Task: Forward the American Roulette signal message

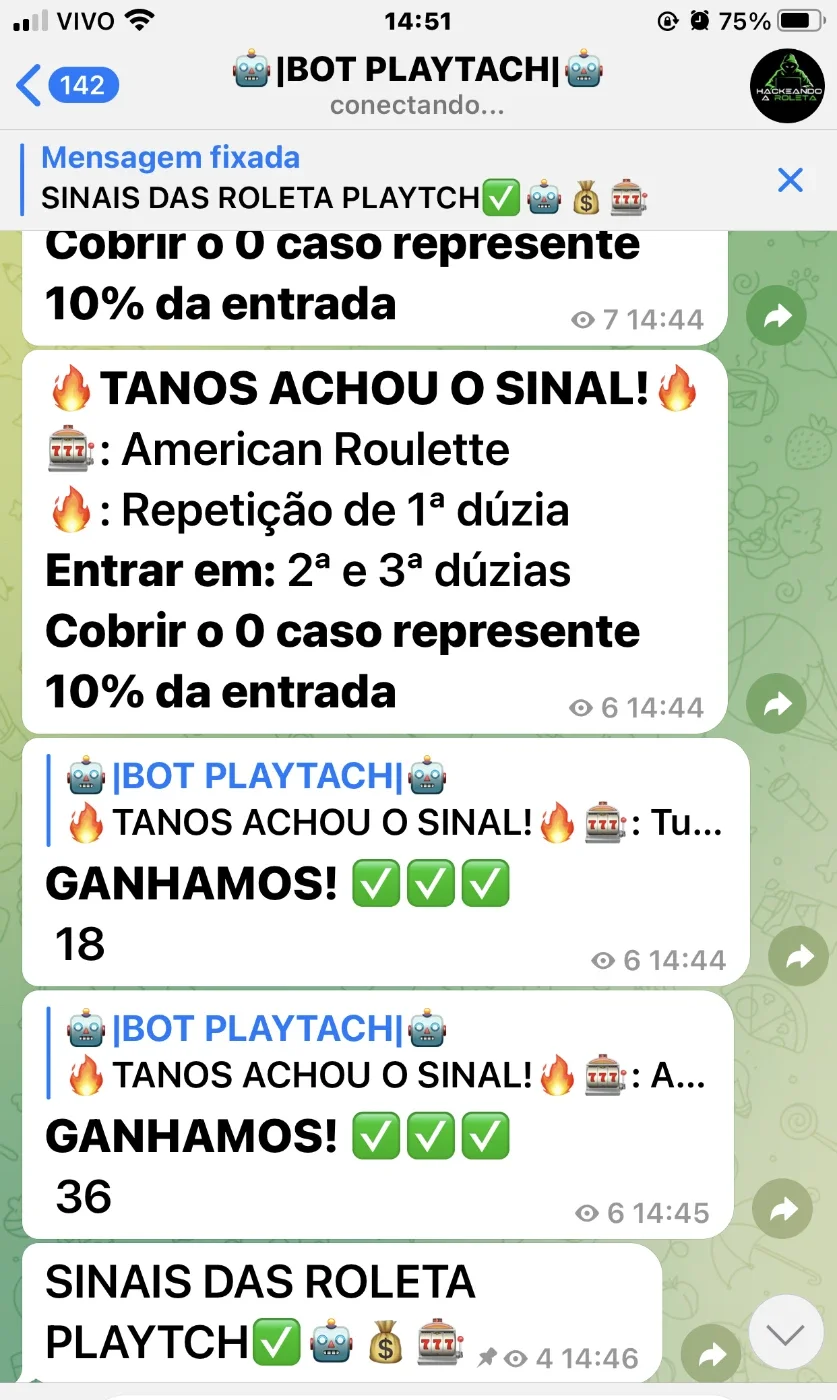Action: (777, 704)
